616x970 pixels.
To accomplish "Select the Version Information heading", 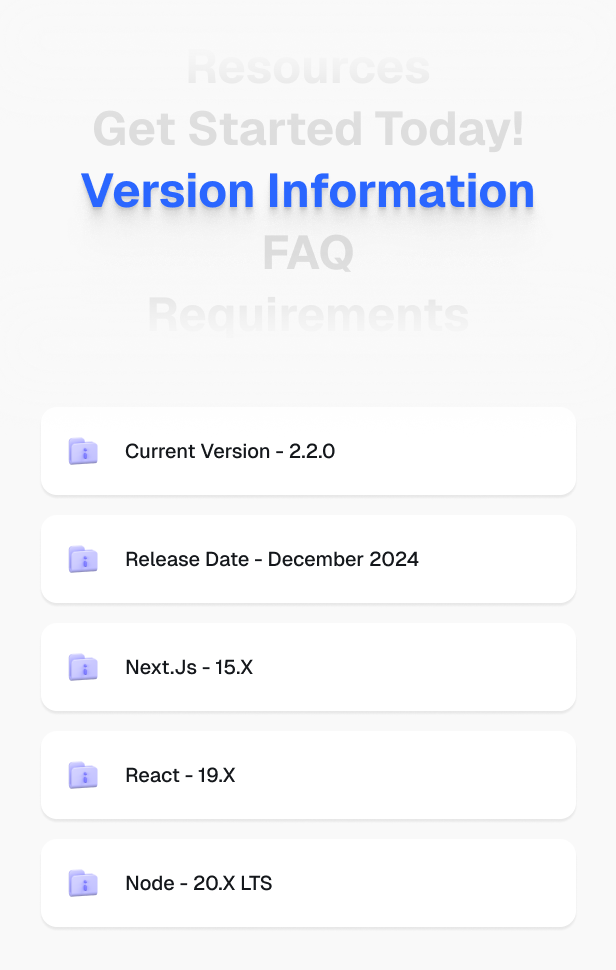I will (x=308, y=191).
